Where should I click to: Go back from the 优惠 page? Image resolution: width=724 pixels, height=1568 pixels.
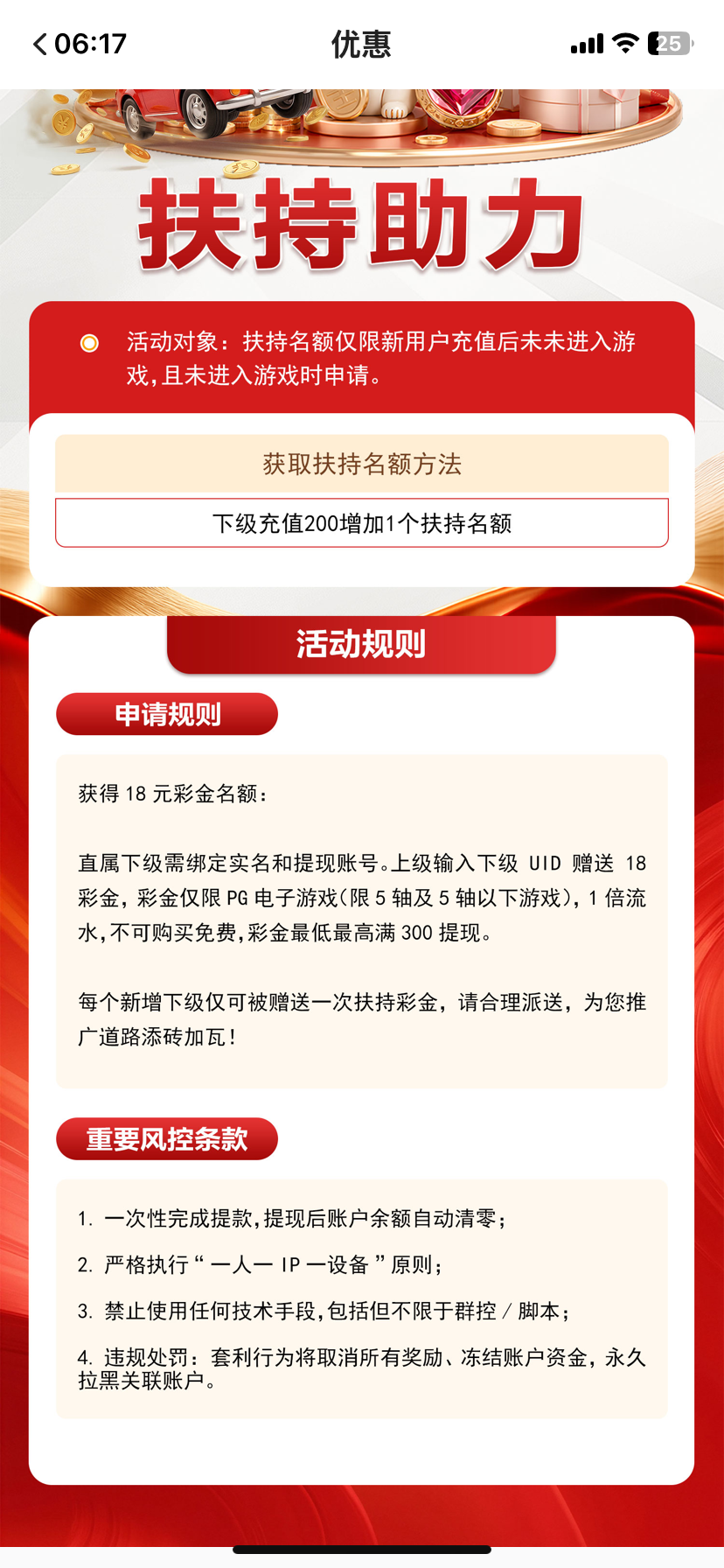click(x=39, y=44)
